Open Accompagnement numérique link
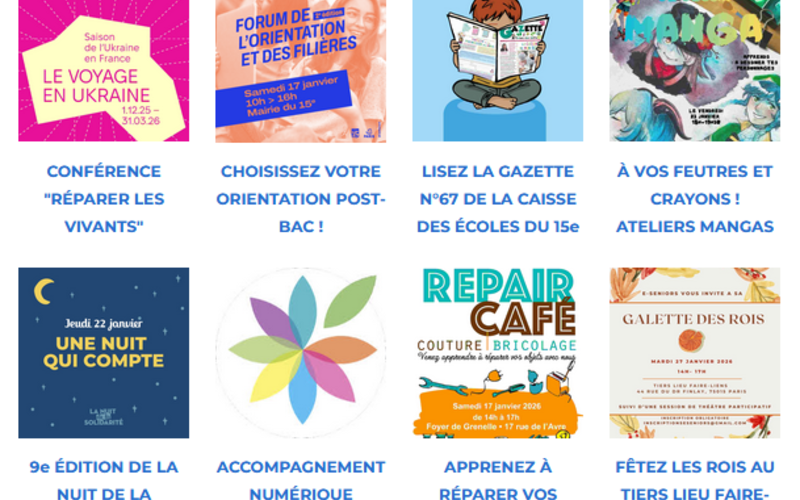This screenshot has height=500, width=800. click(x=300, y=480)
